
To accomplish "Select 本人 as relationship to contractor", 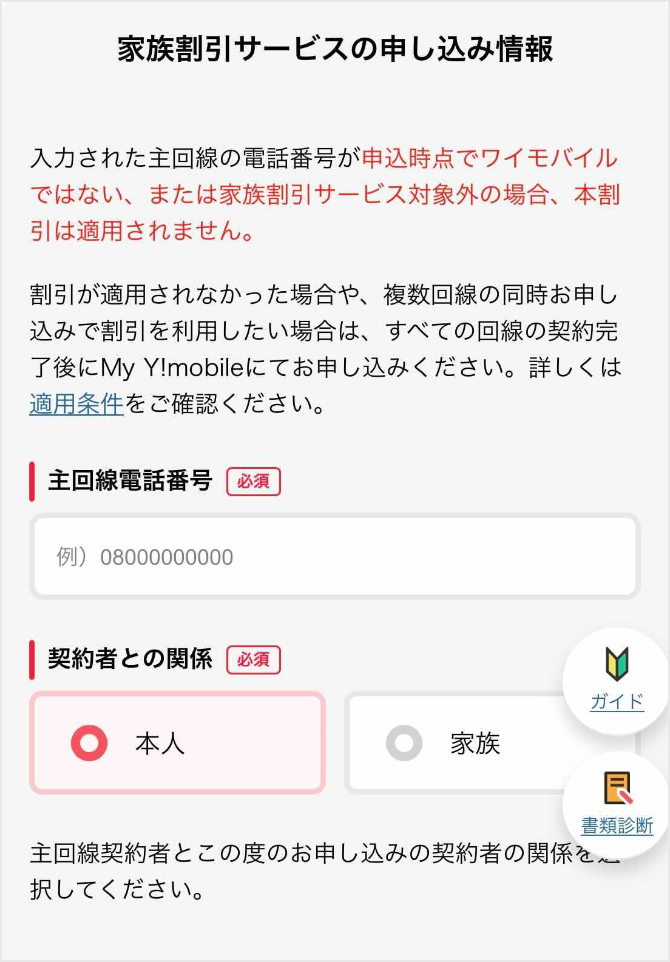I will pos(177,743).
